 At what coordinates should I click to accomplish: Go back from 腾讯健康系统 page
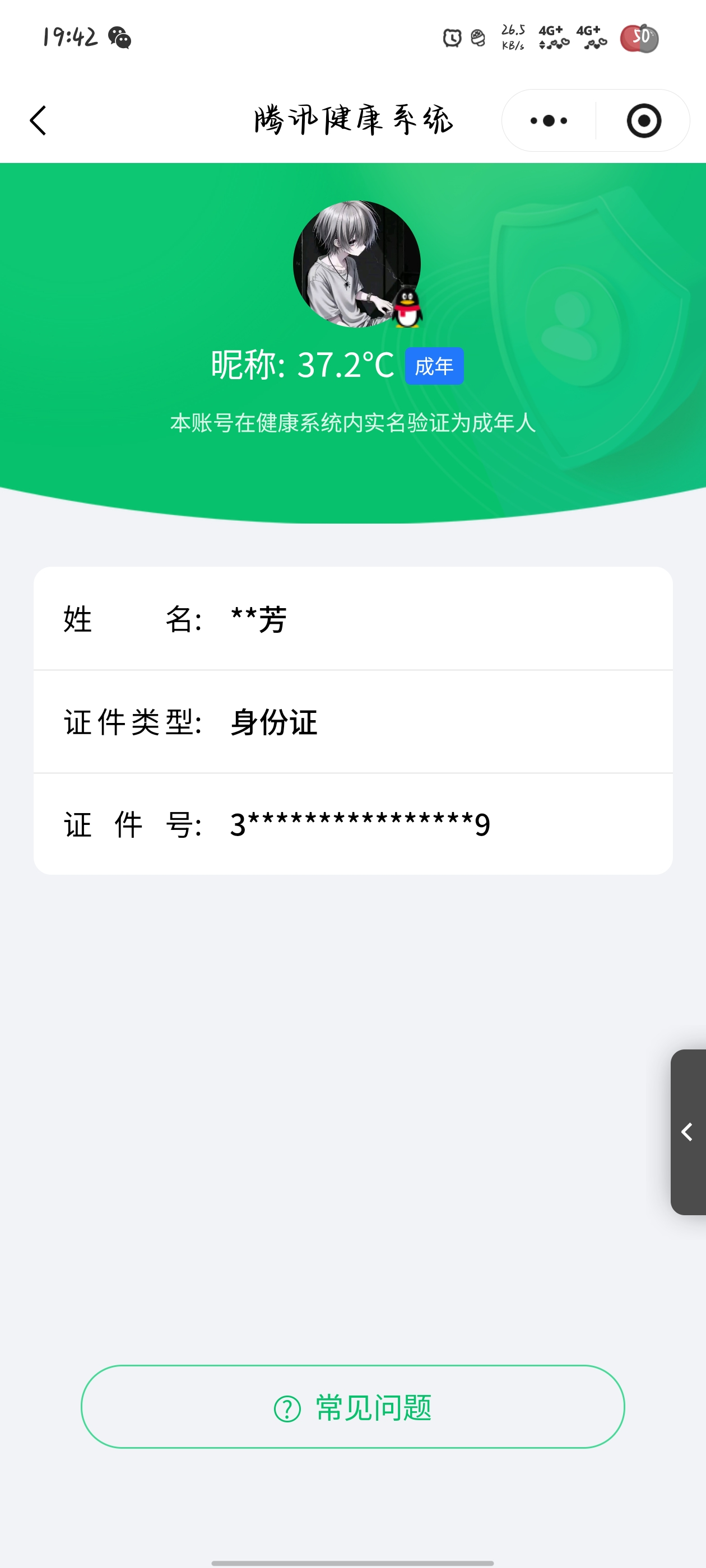tap(38, 120)
